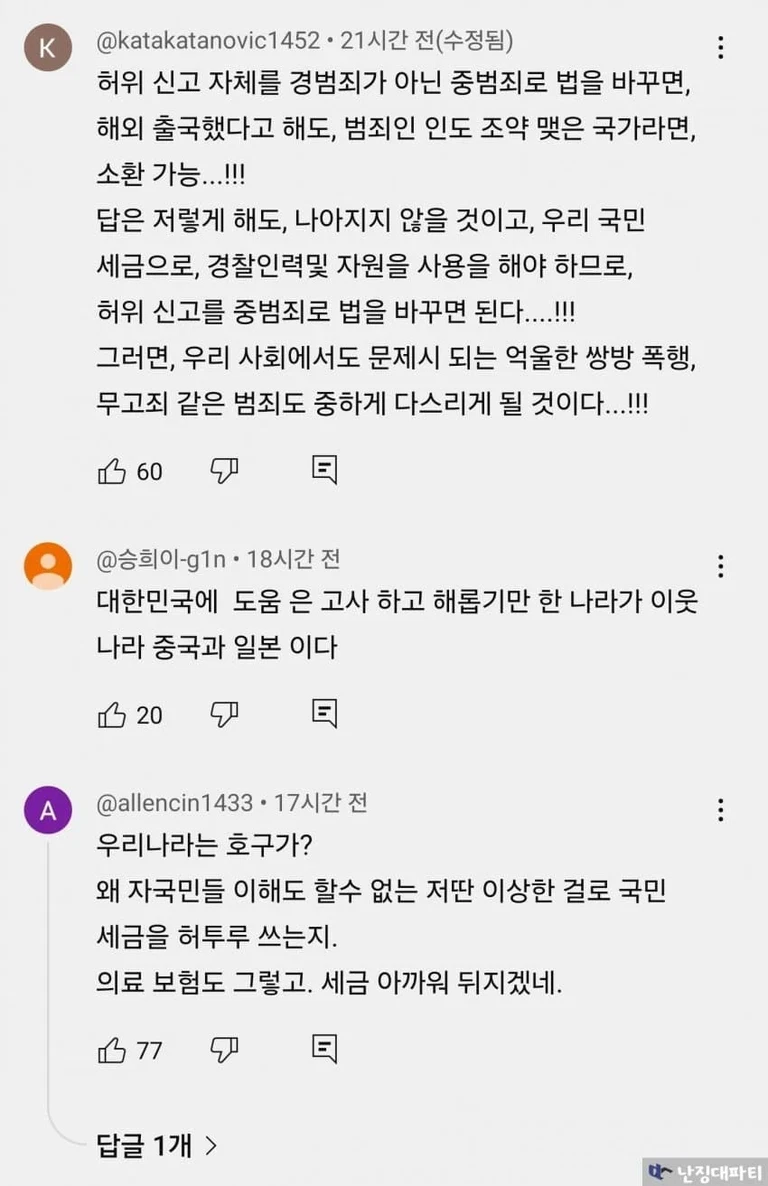Dislike the comment by @승희이-g1n
768x1186 pixels.
coord(224,714)
